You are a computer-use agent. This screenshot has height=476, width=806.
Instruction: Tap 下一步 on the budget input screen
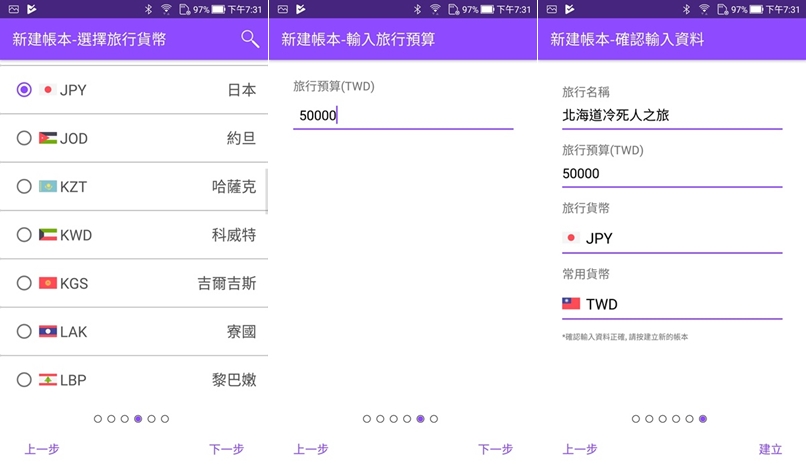pyautogui.click(x=495, y=449)
